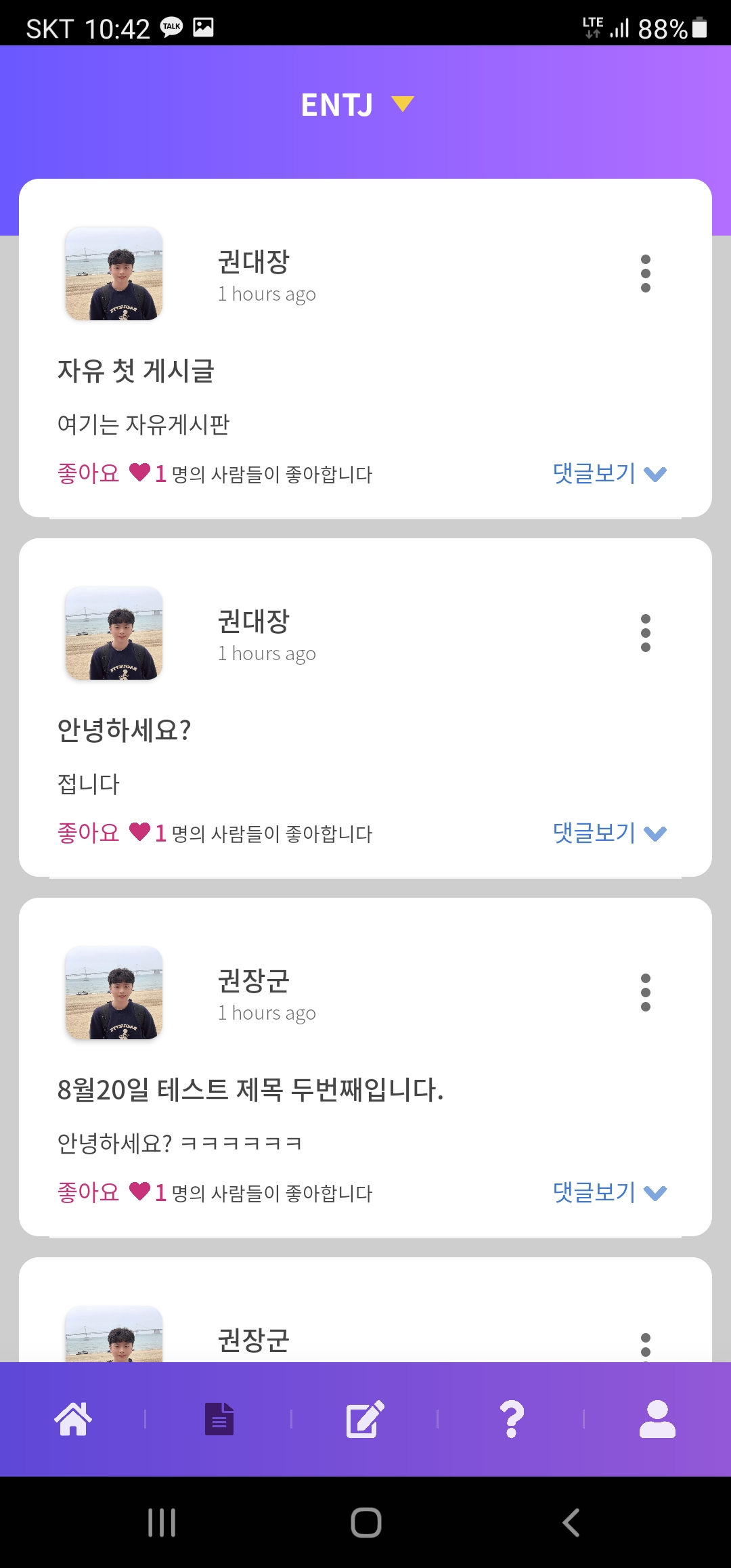
Task: Show comments under '8월20일 테스트 제목' post
Action: click(610, 1192)
